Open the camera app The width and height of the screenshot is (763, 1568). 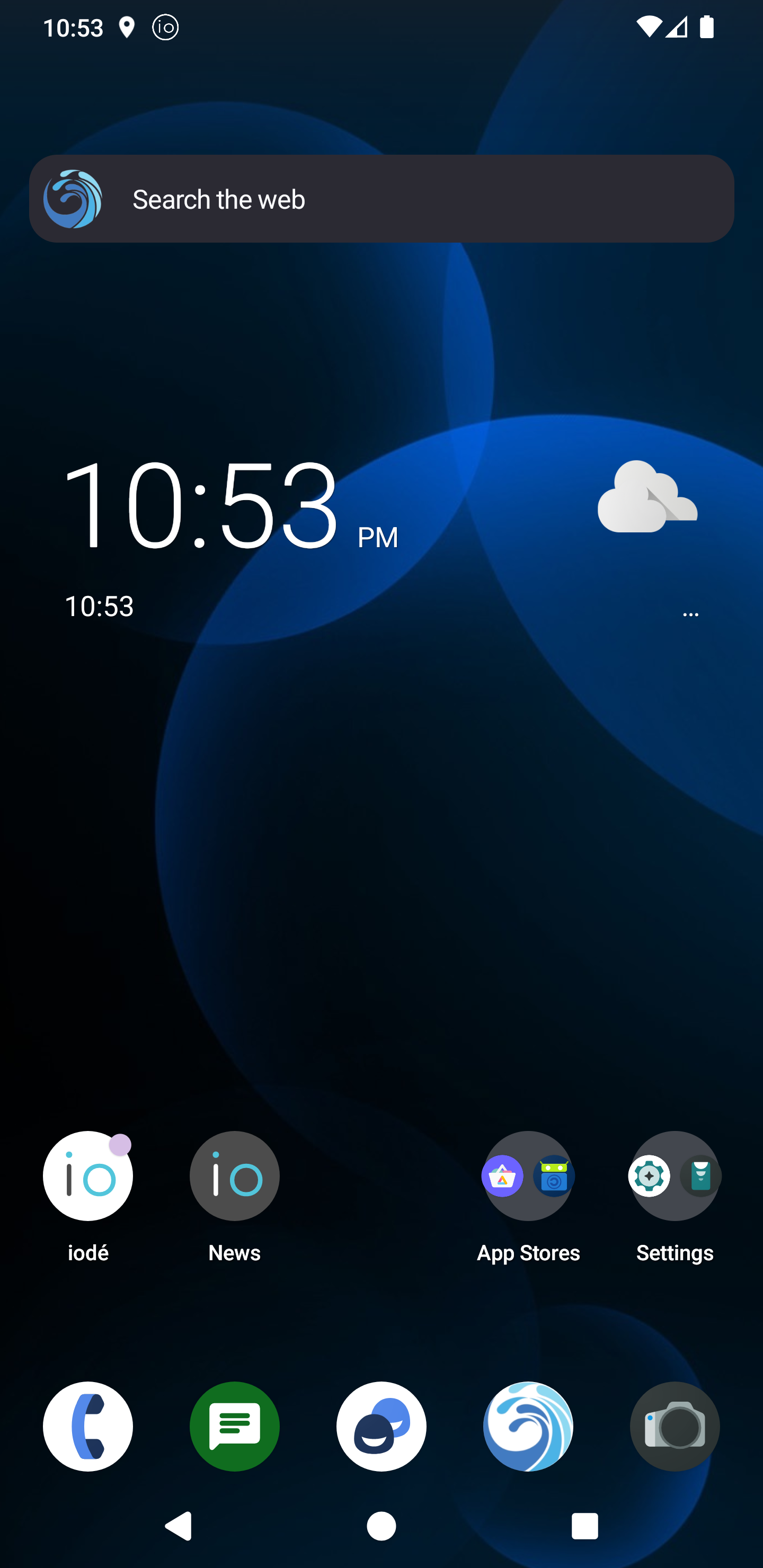click(x=675, y=1426)
